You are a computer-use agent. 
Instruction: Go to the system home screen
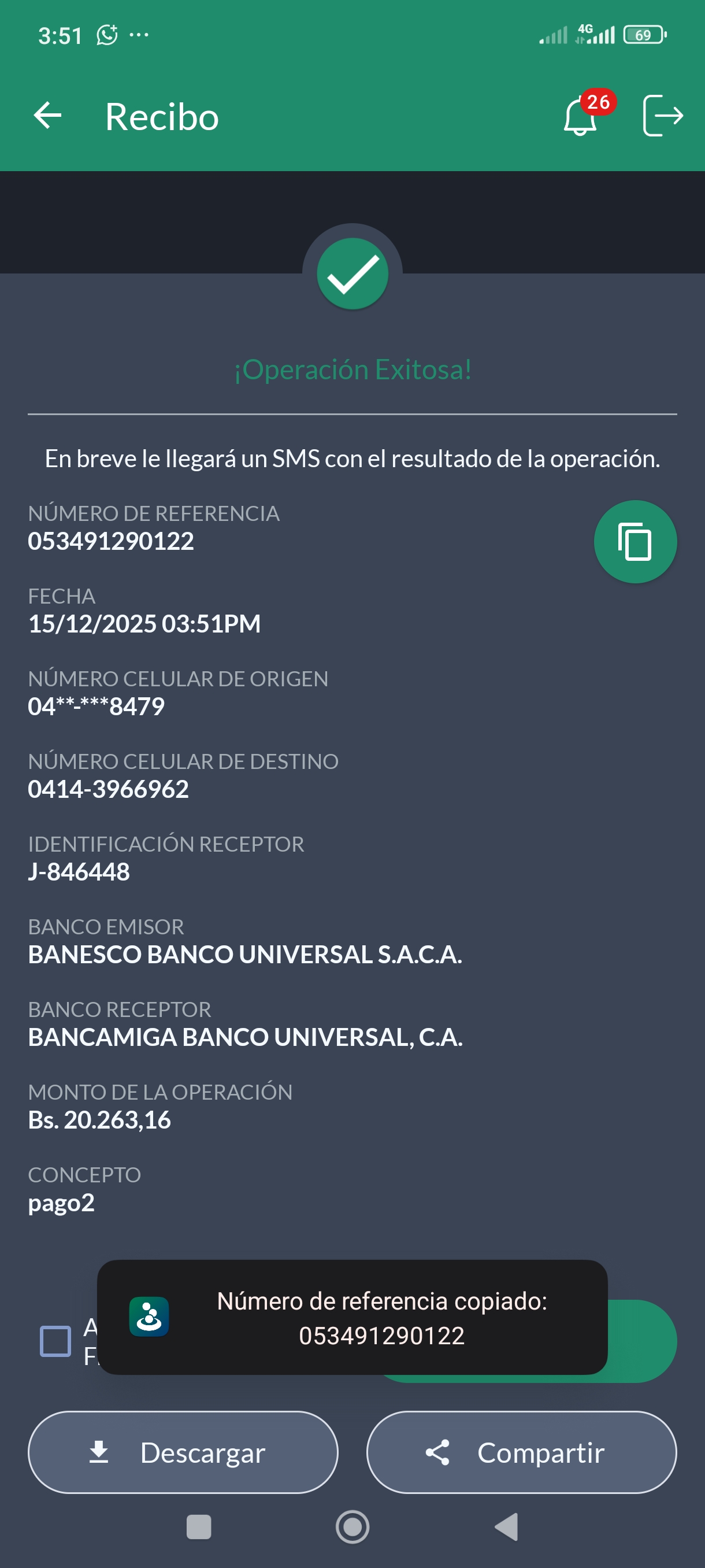click(352, 1526)
